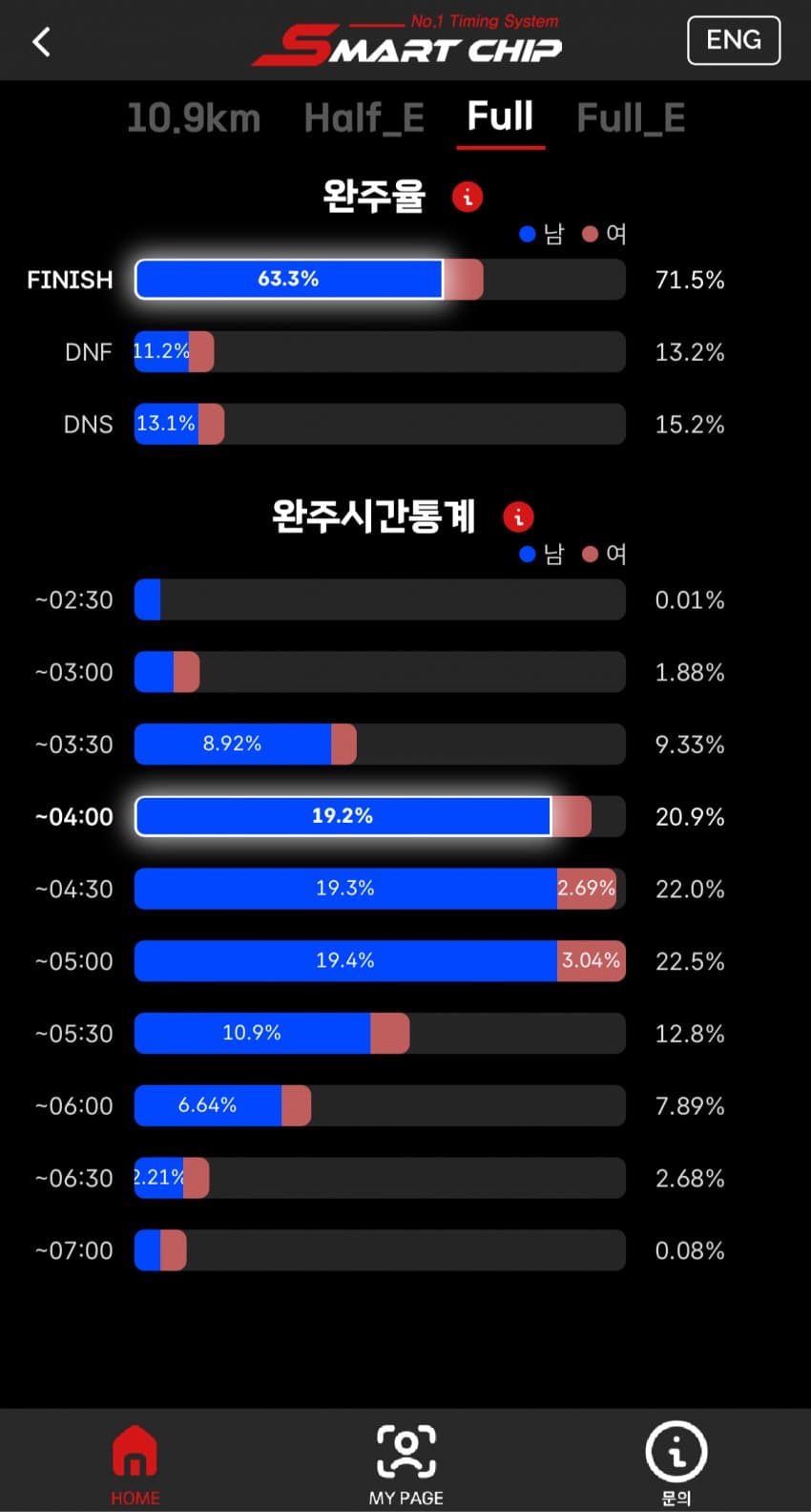Tap the info icon beside 완주율
The height and width of the screenshot is (1512, 811).
click(x=468, y=197)
